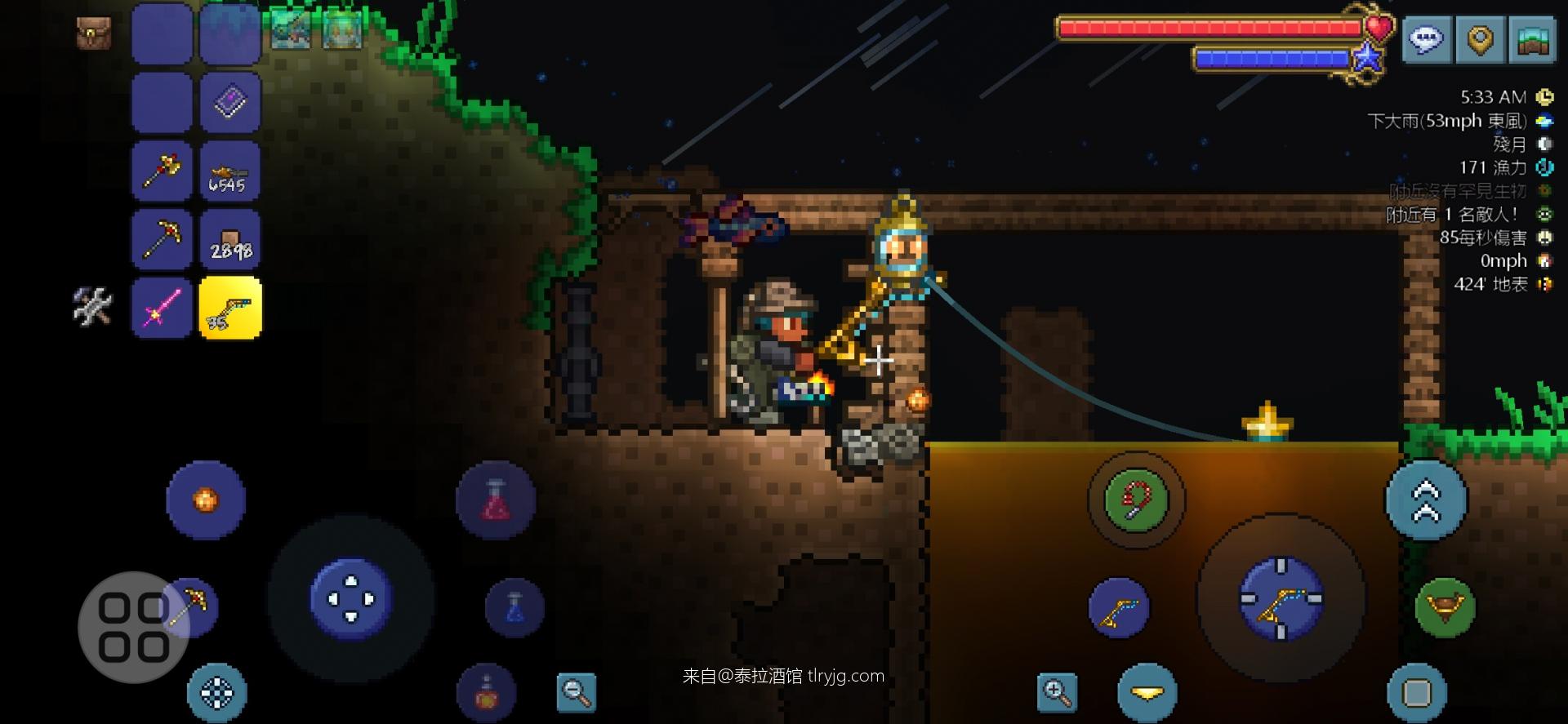
Task: Tap the jump double-arrow button
Action: point(1426,500)
